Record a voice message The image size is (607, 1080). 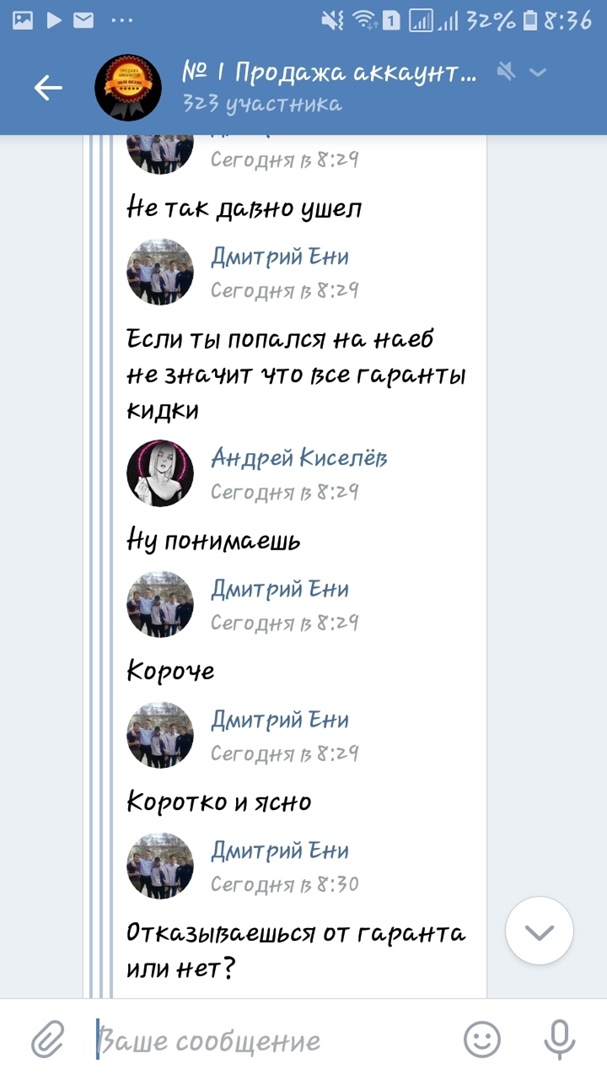tap(559, 1040)
